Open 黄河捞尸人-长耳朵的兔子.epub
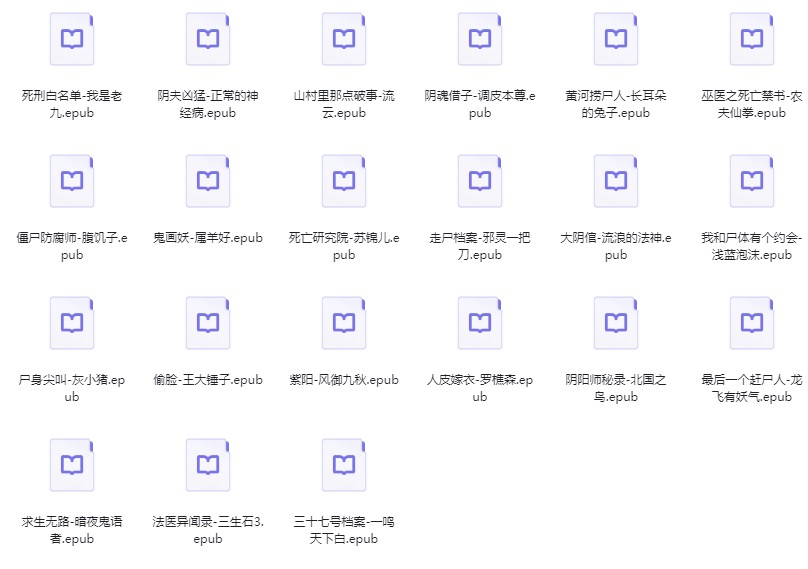808x569 pixels. [616, 40]
